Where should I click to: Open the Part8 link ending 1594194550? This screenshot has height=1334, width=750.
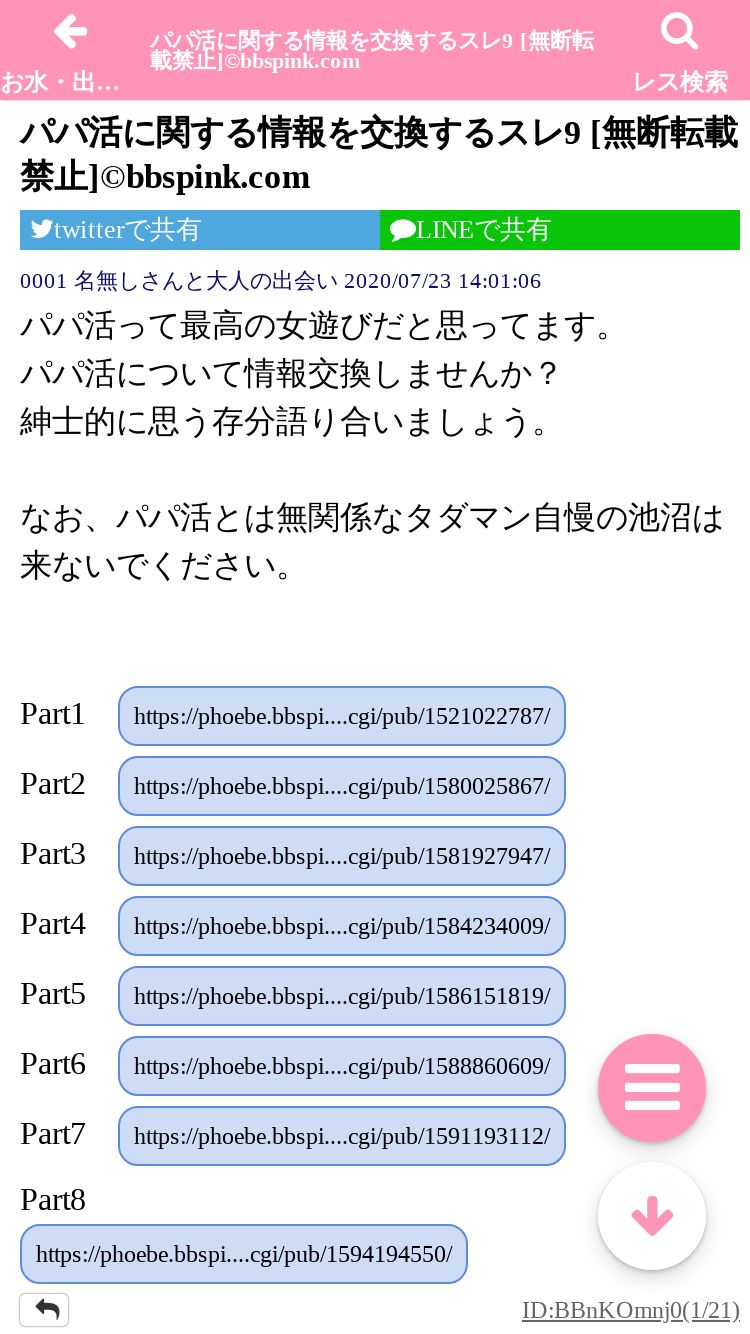point(244,1254)
